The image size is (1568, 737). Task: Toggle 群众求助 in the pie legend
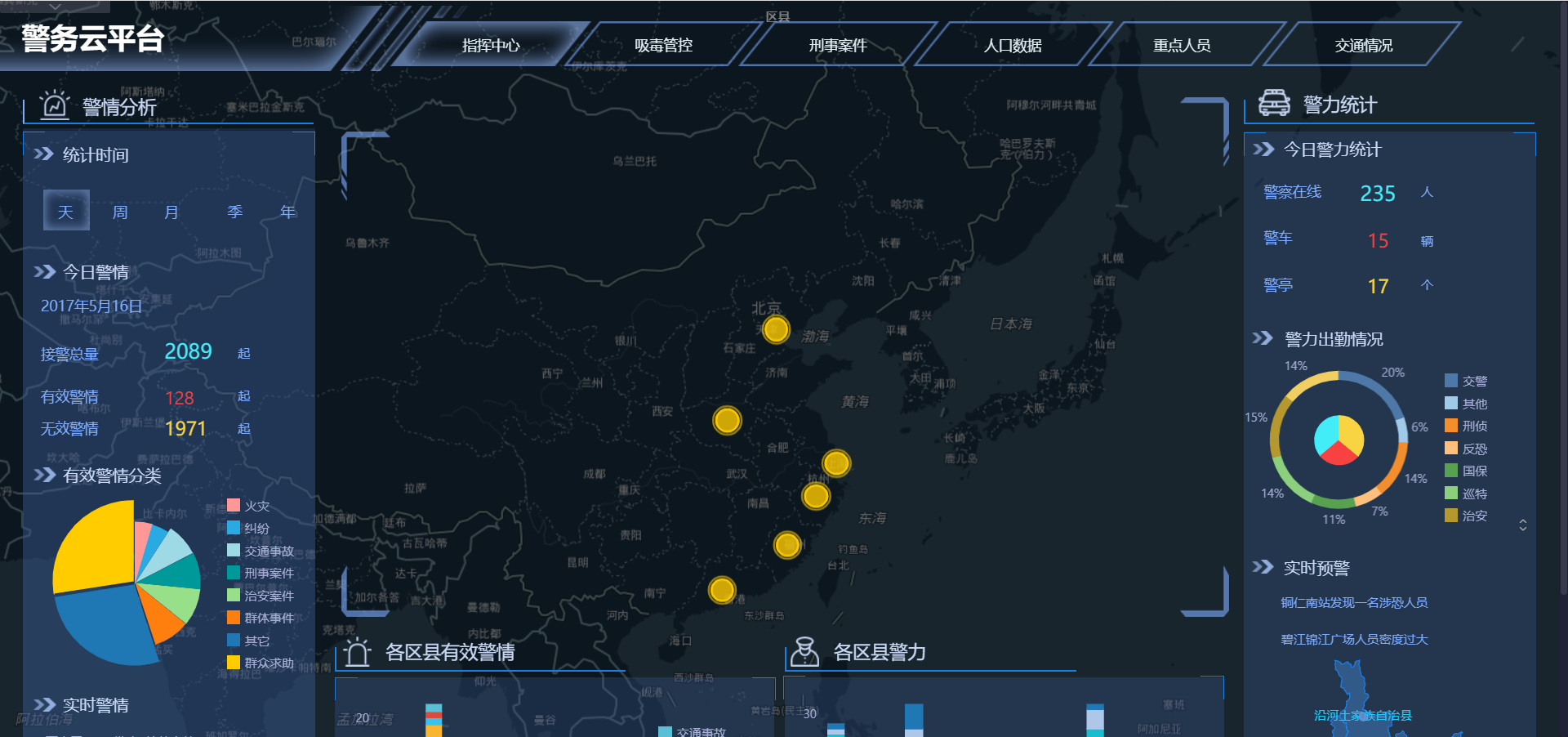click(260, 663)
